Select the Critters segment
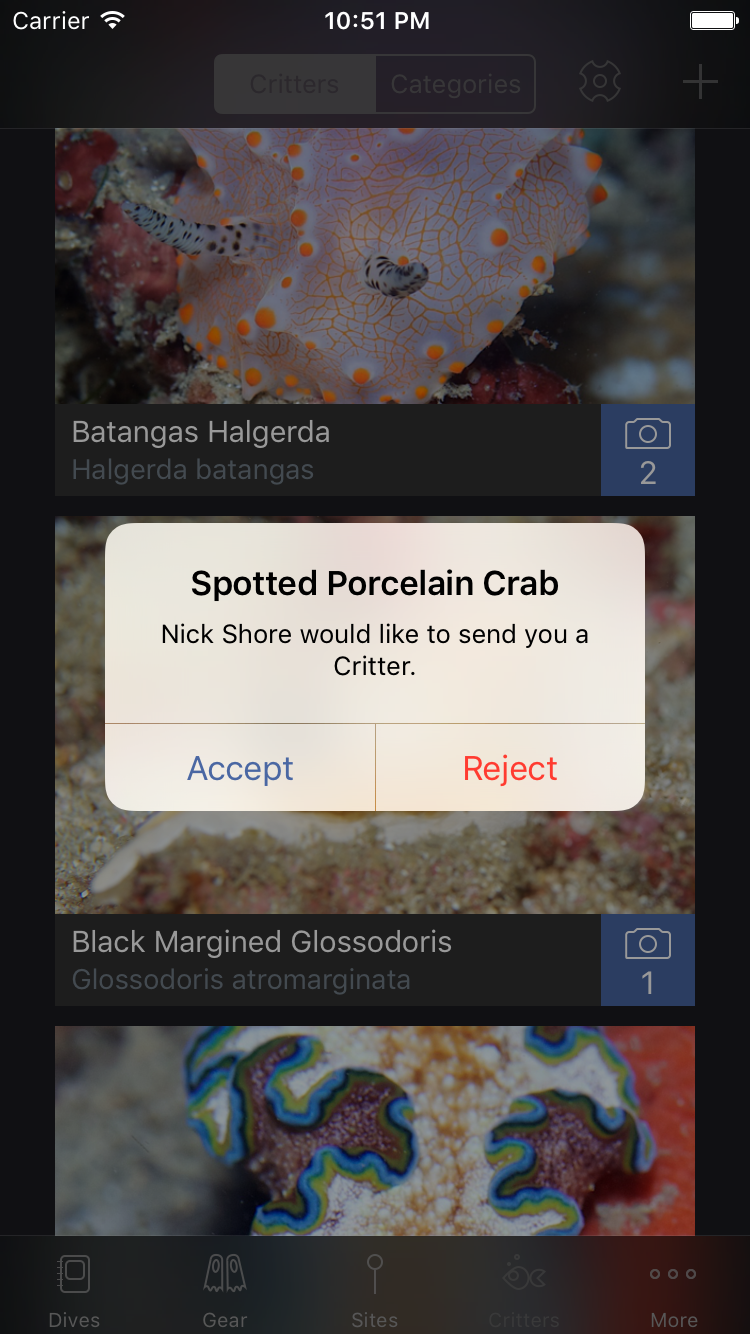The height and width of the screenshot is (1334, 750). click(295, 84)
